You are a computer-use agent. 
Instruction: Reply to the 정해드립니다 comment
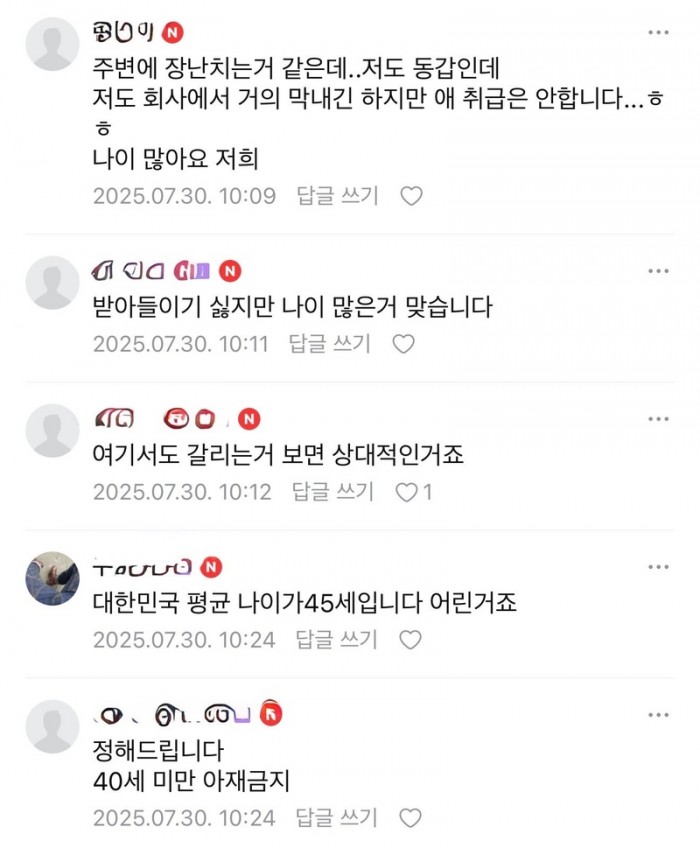(336, 818)
